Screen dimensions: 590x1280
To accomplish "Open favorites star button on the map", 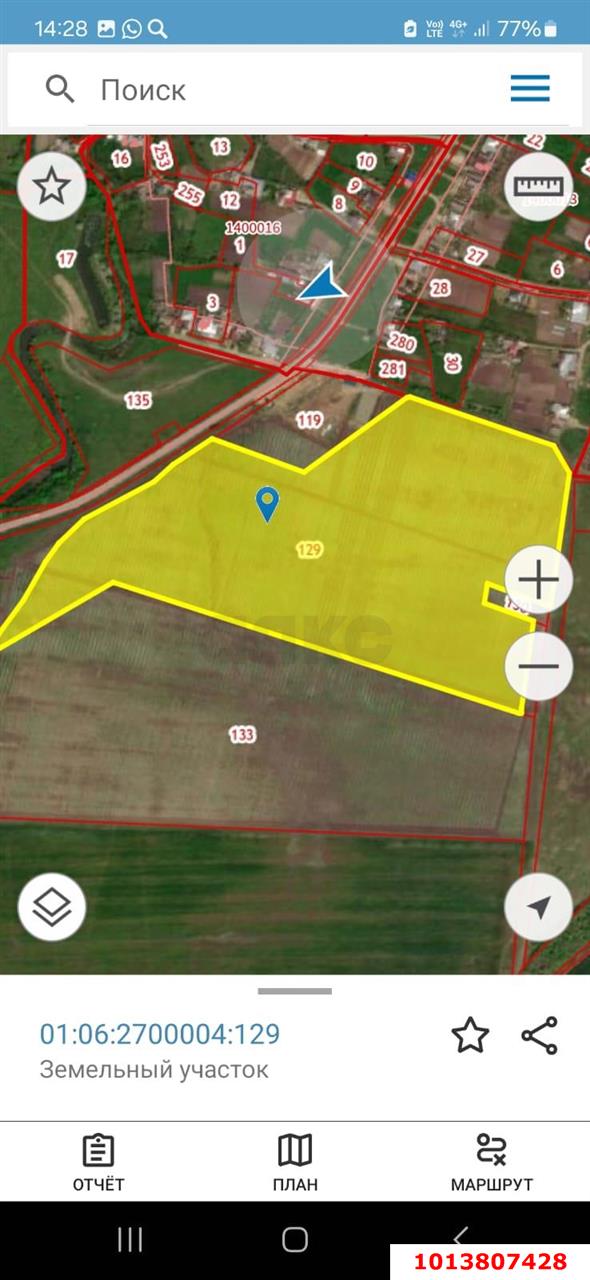I will [52, 187].
